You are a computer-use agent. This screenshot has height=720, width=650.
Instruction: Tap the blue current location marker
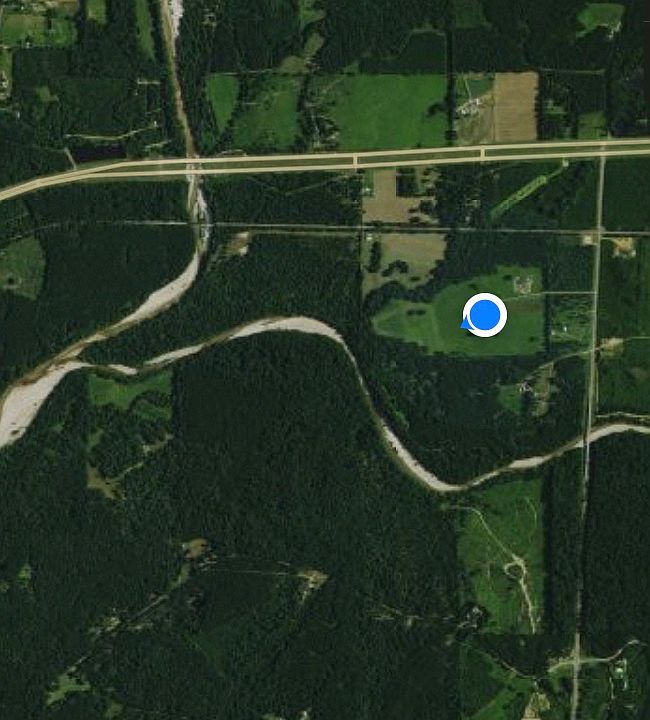(486, 315)
